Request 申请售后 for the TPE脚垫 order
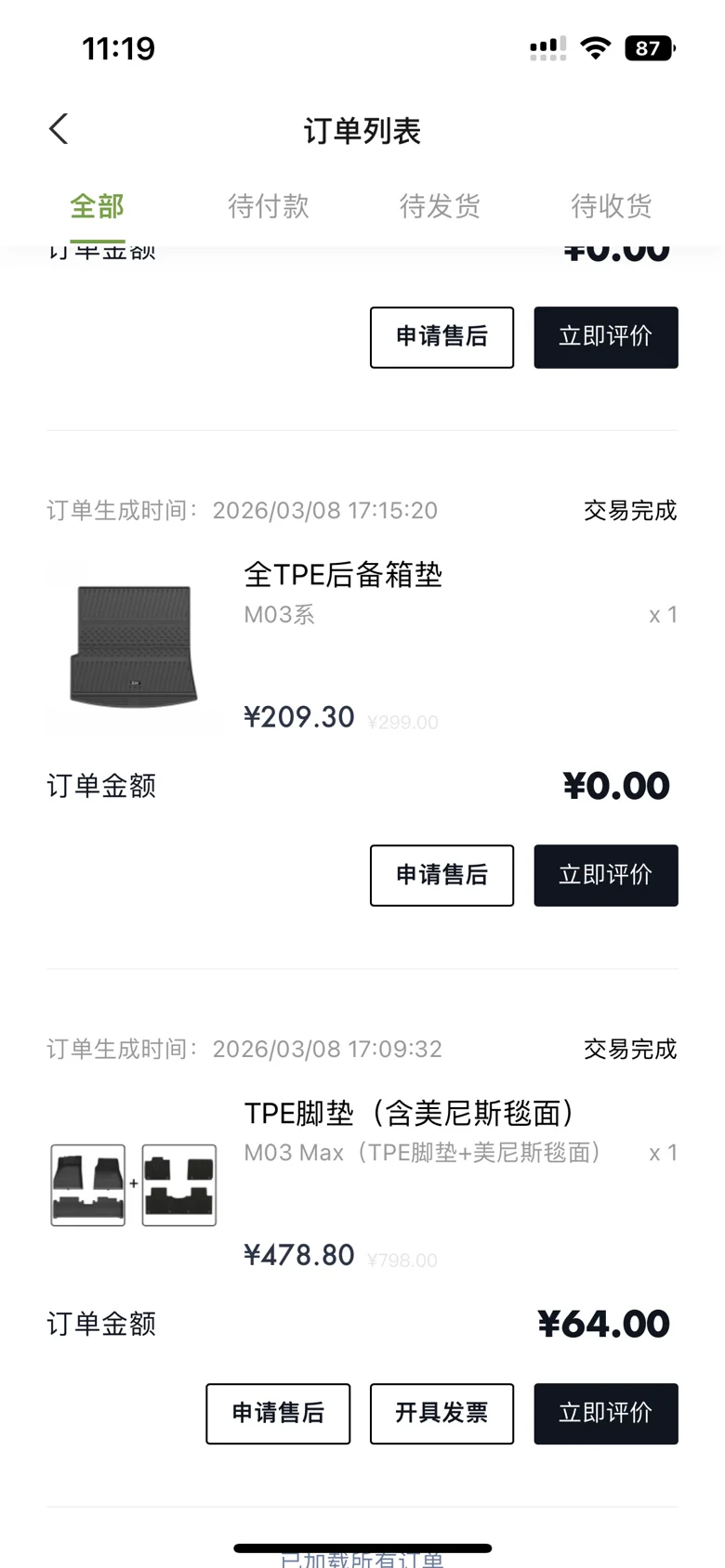725x1568 pixels. click(278, 1414)
